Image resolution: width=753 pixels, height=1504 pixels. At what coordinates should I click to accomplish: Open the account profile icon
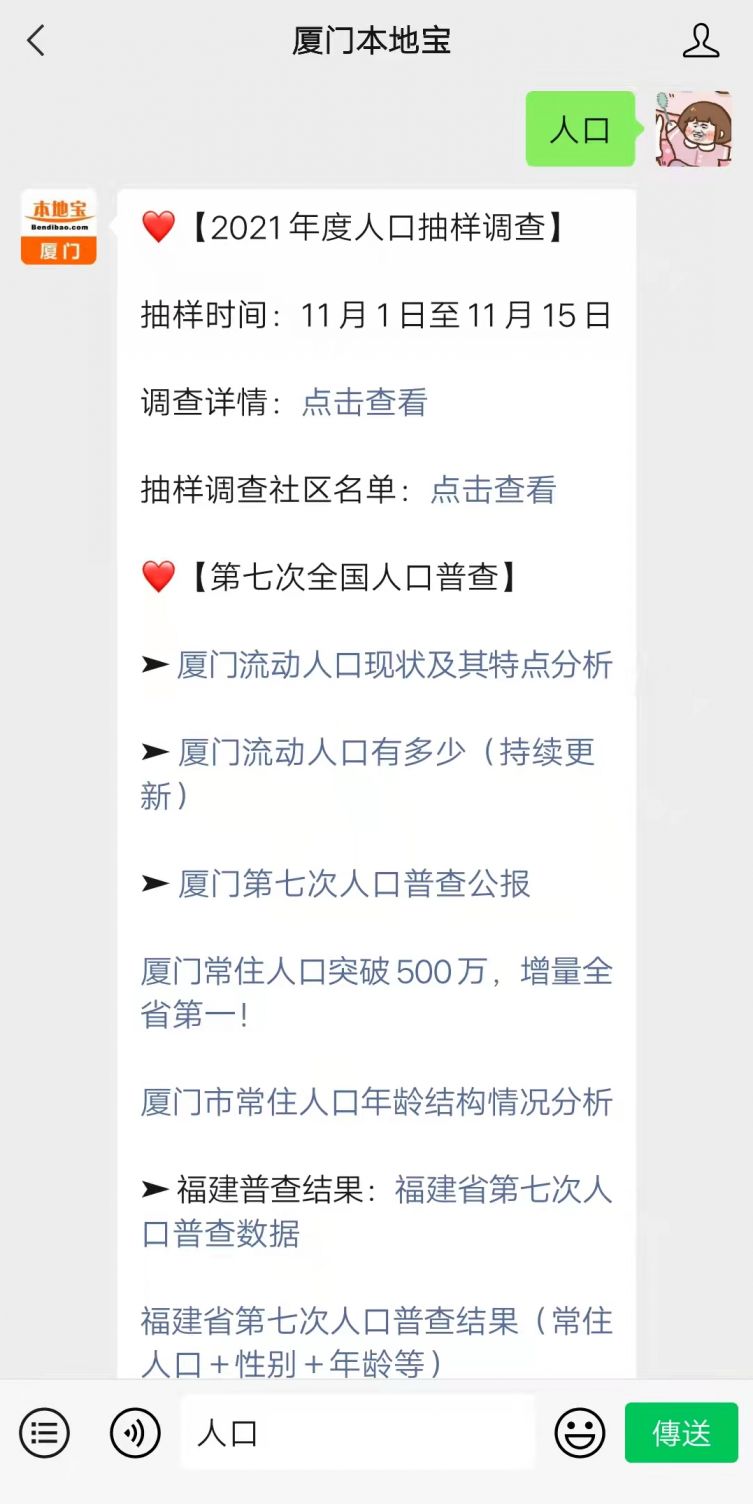click(701, 41)
